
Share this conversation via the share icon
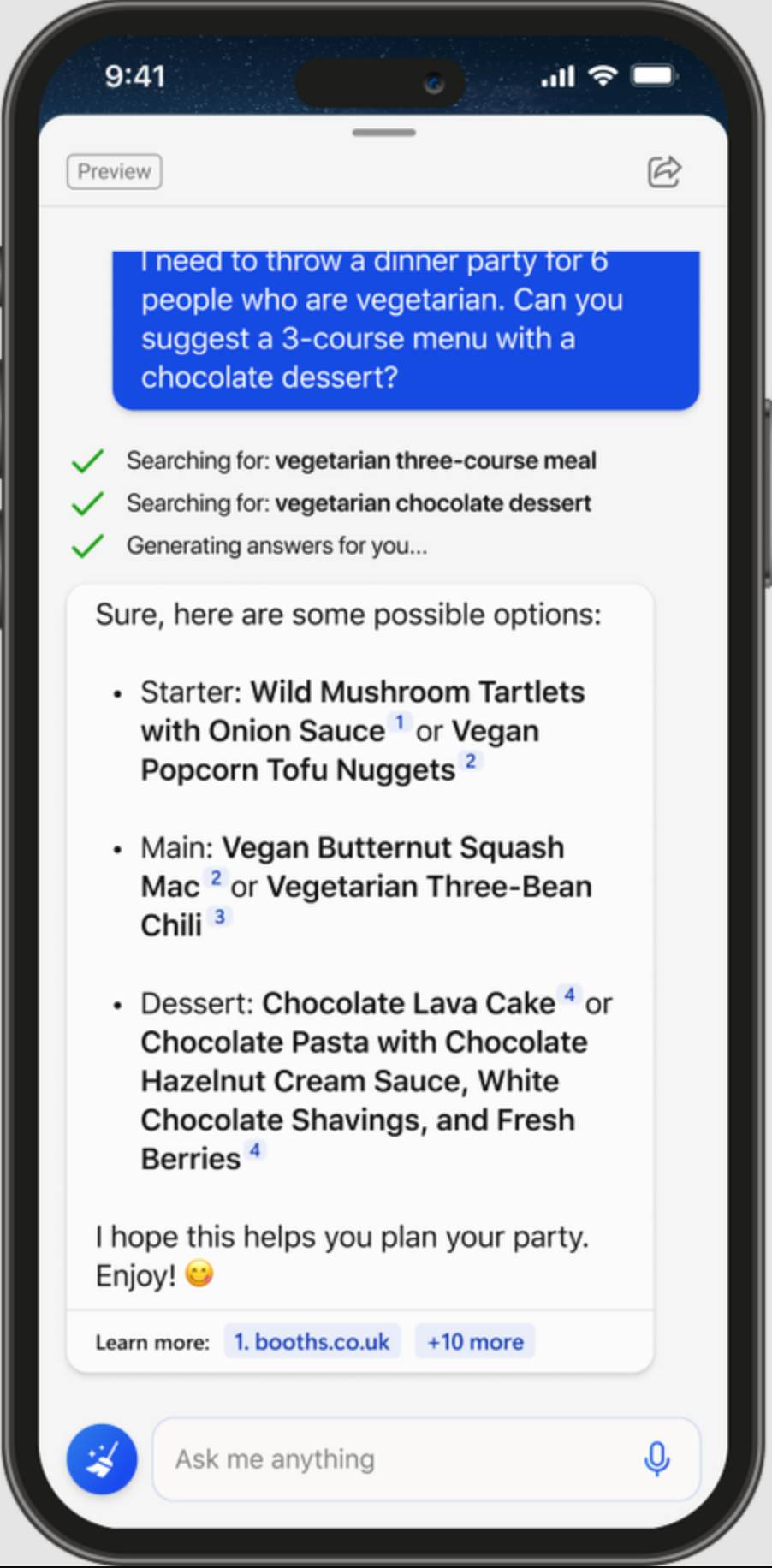[664, 171]
